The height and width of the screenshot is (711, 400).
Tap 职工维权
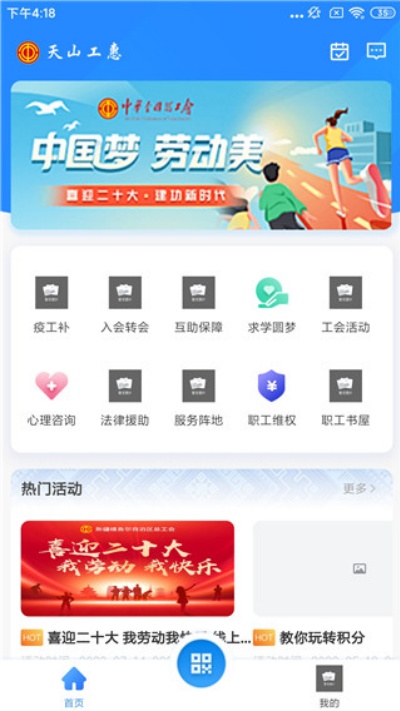pyautogui.click(x=272, y=398)
